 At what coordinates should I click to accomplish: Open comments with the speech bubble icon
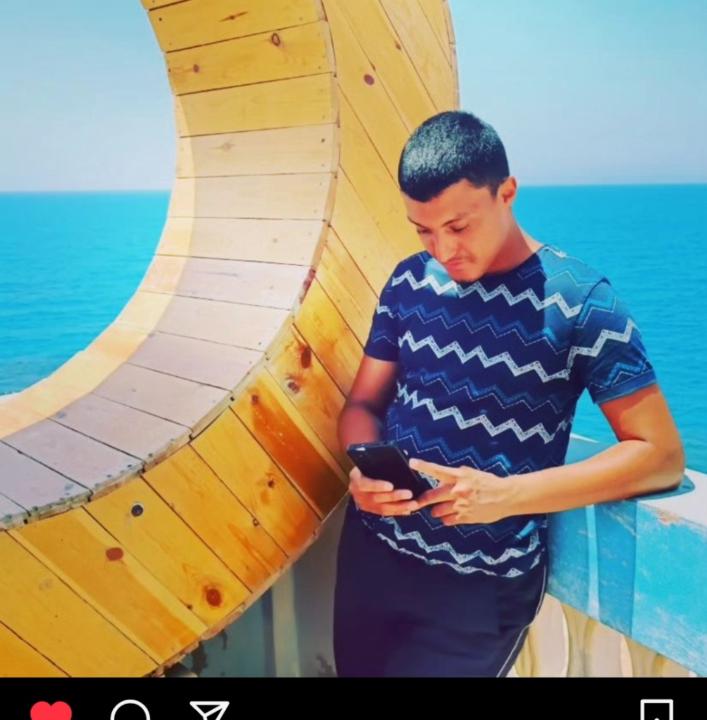[130, 711]
